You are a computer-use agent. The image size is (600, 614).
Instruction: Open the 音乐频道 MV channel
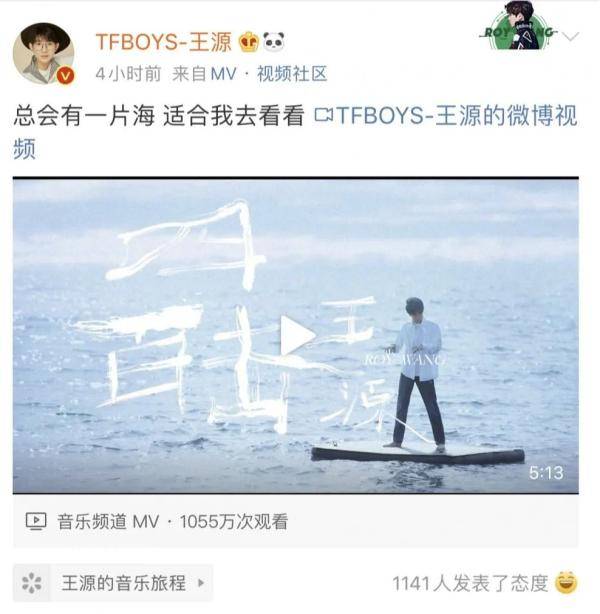(x=99, y=521)
